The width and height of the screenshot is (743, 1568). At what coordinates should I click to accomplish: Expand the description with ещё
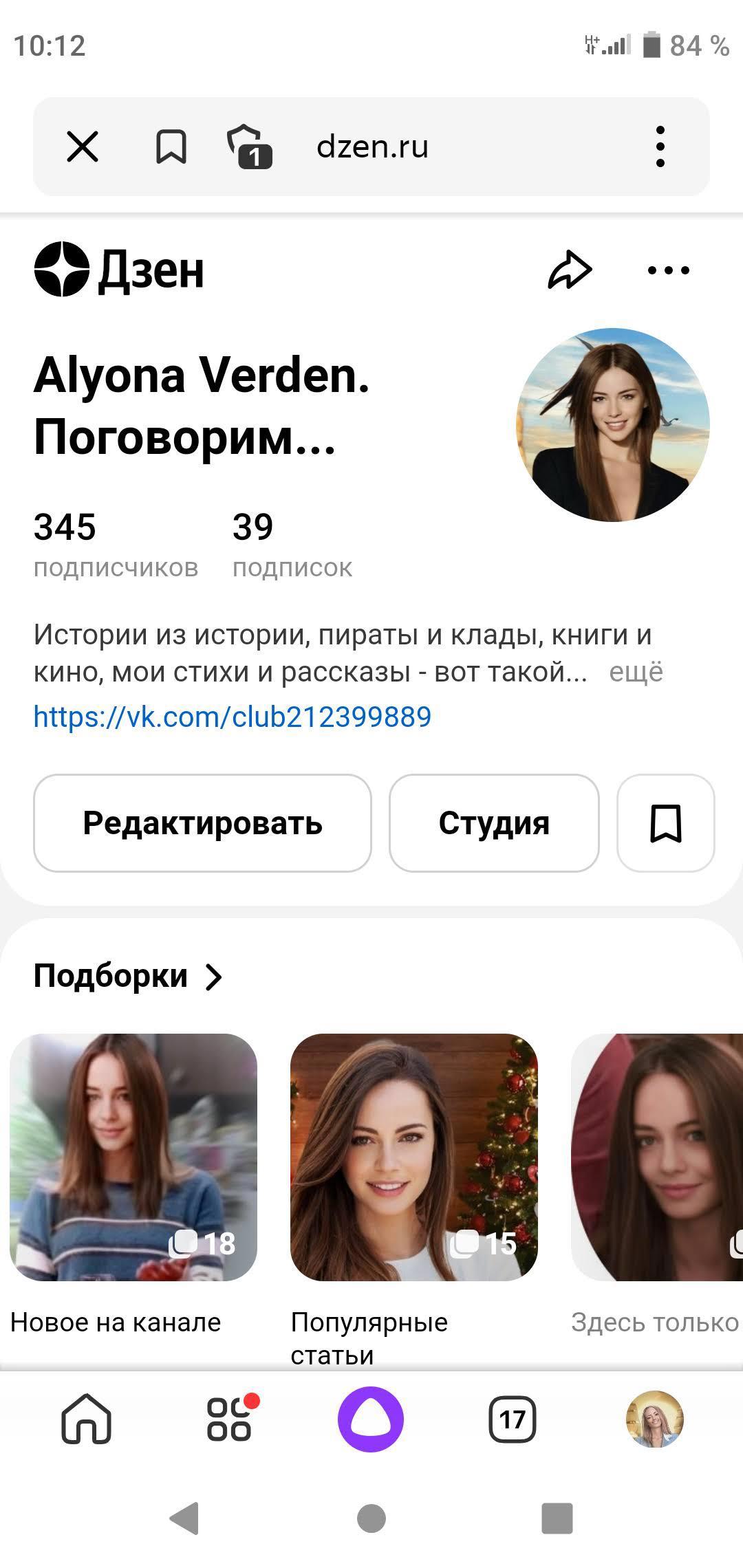[x=636, y=672]
